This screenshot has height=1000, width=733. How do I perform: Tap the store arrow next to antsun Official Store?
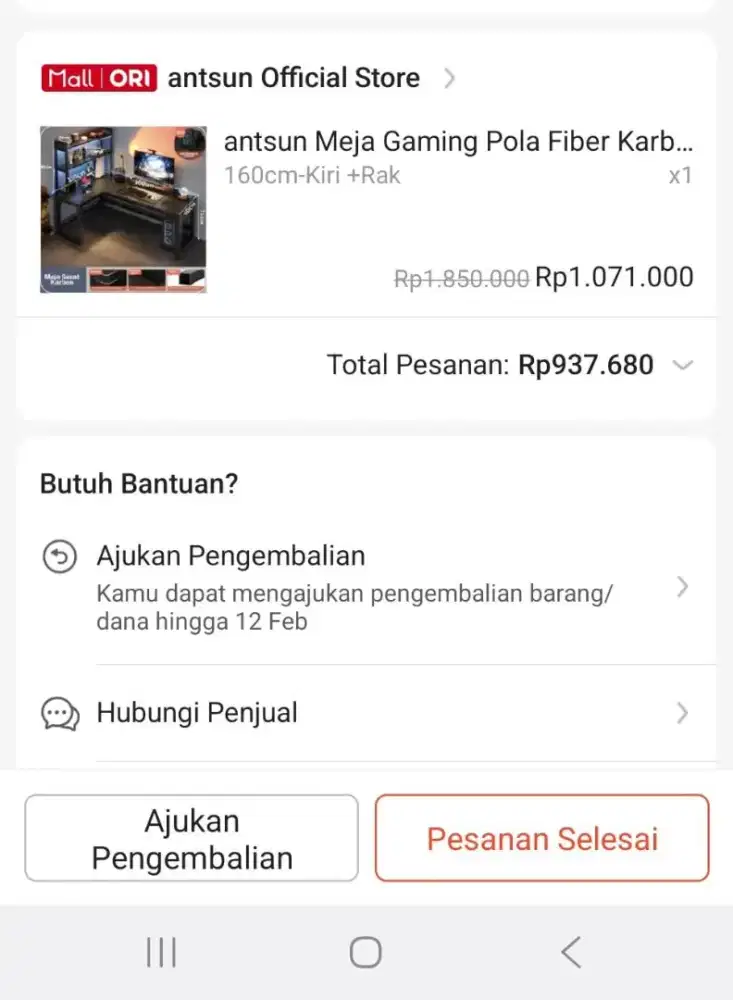pos(449,77)
